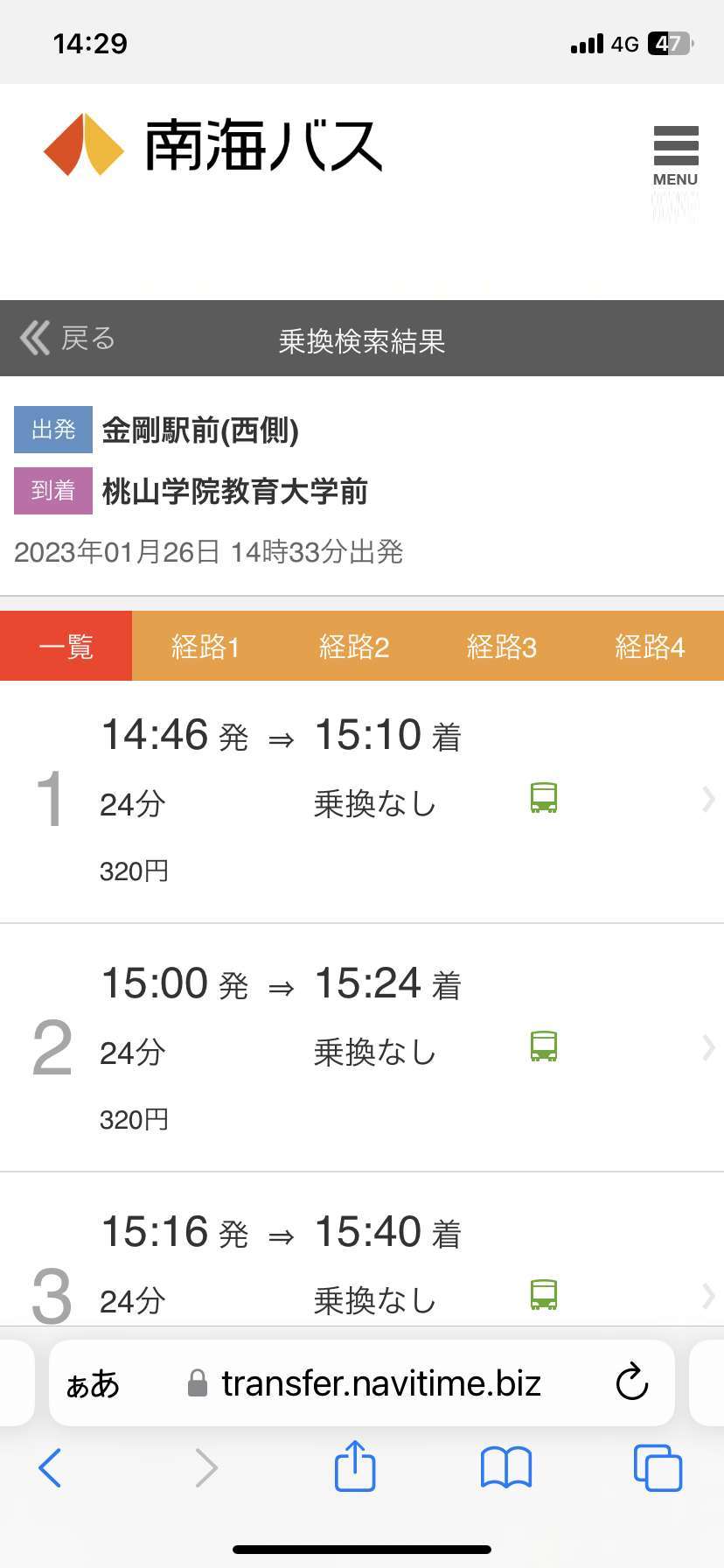
Task: Open the route departing at 14:46
Action: click(362, 801)
